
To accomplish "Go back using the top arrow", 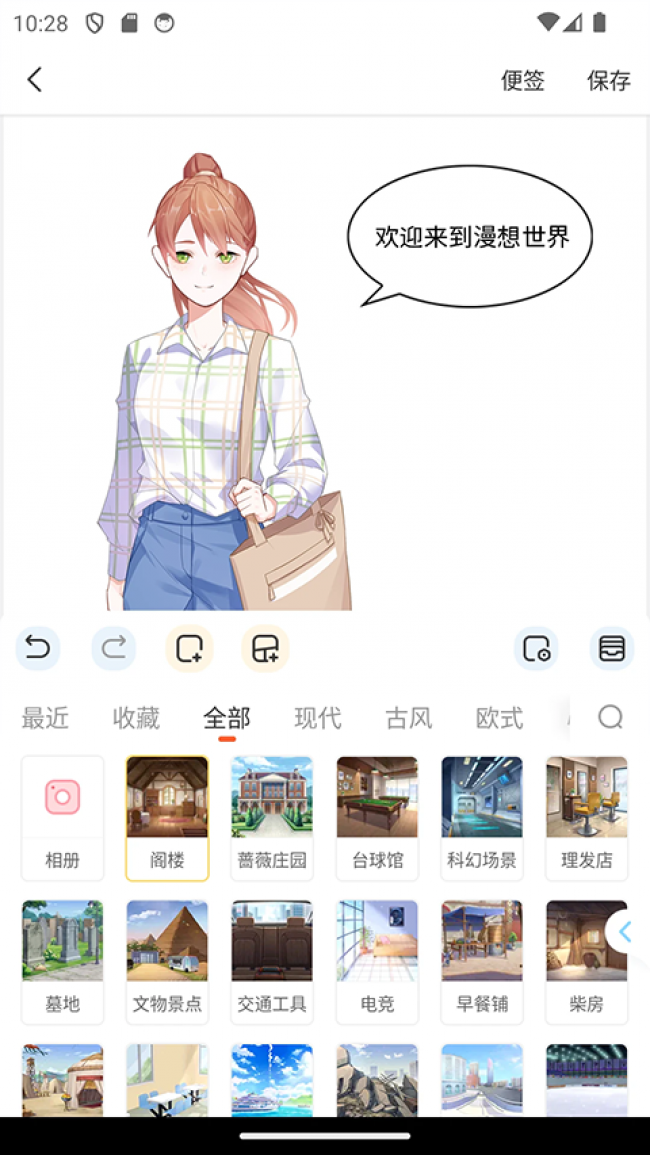I will pos(35,80).
